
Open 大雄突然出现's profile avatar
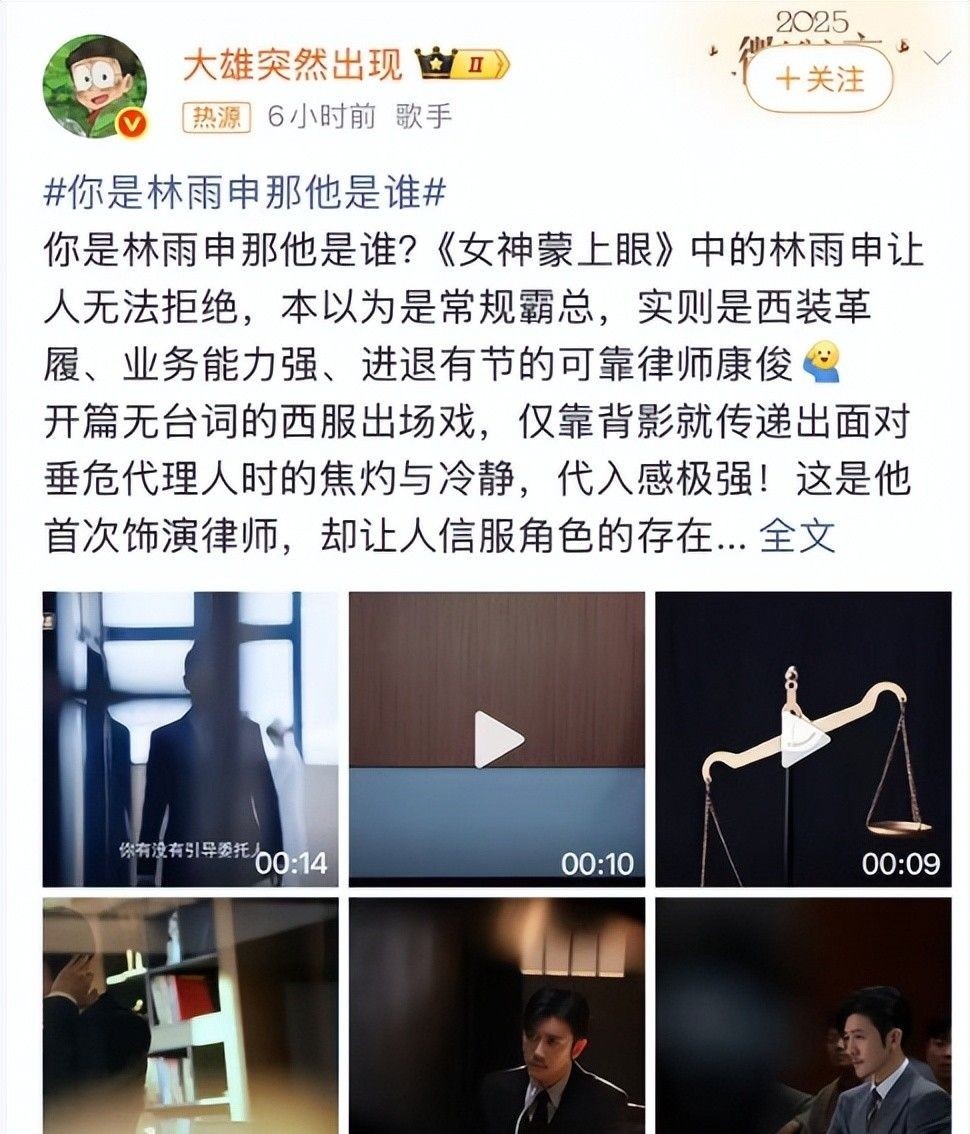[x=95, y=86]
